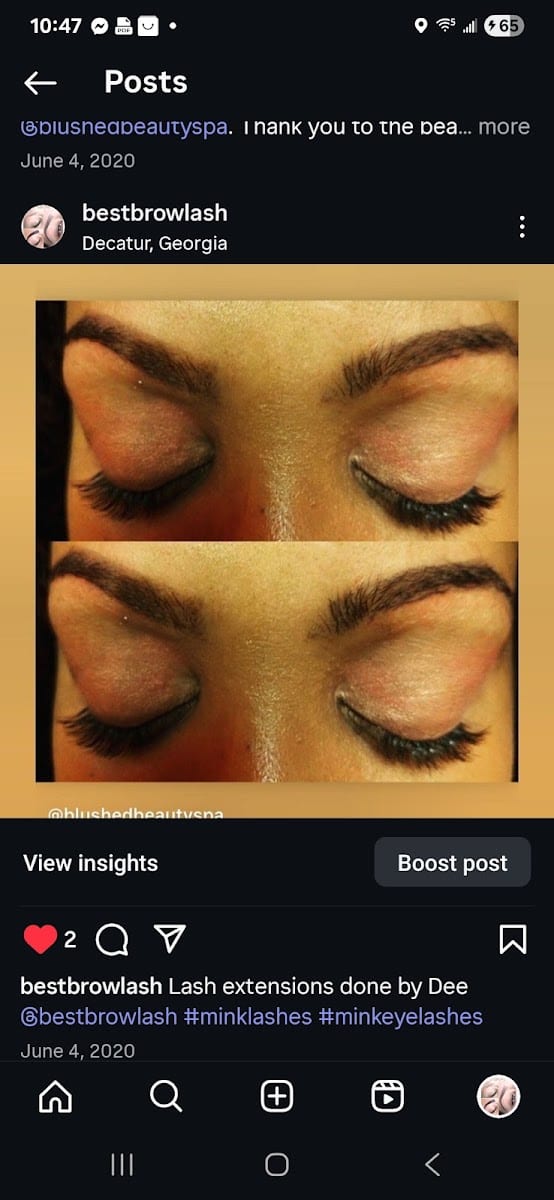Open bestbrowlash profile from post header
This screenshot has height=1200, width=554.
click(154, 213)
